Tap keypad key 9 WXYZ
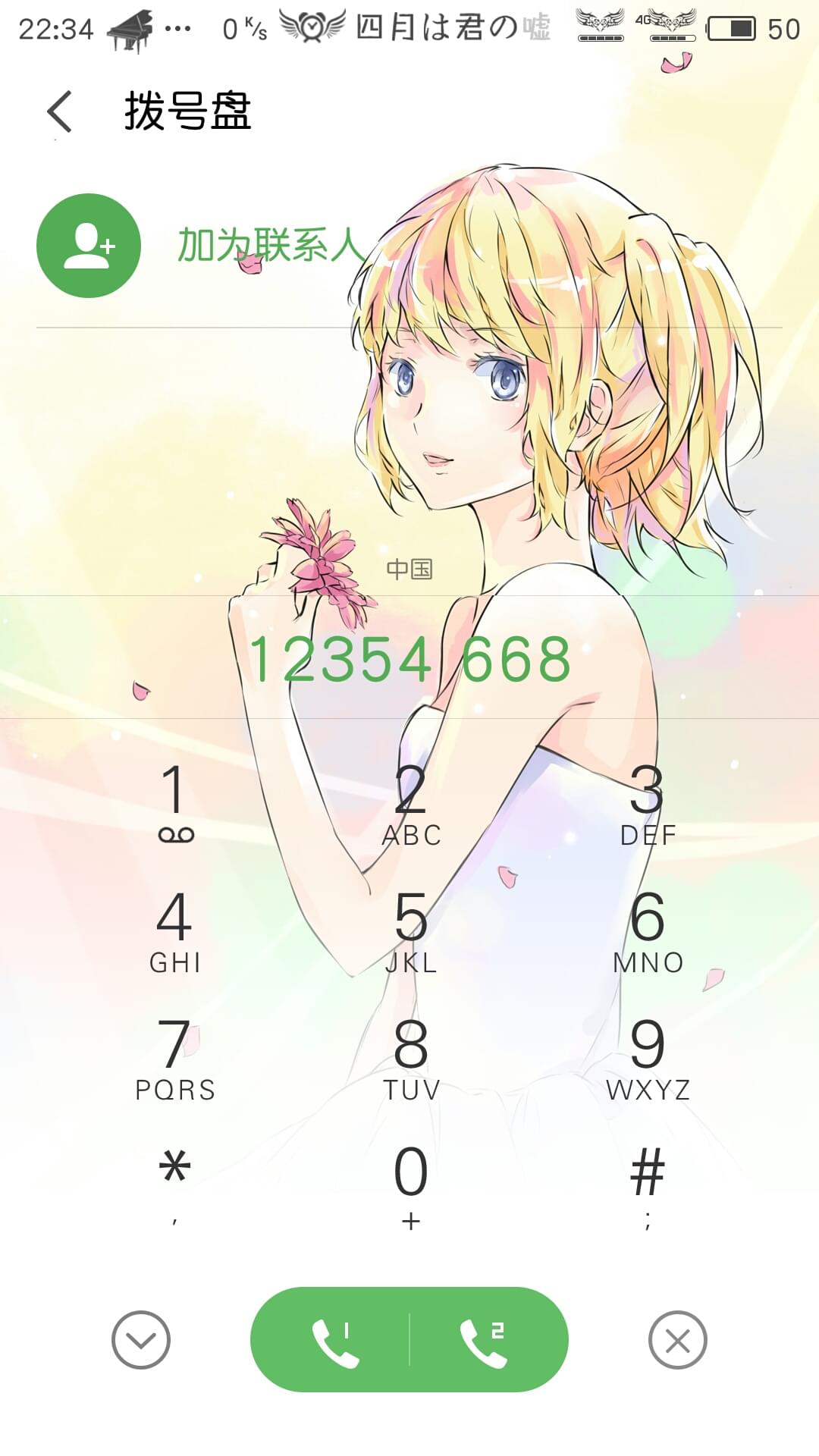The height and width of the screenshot is (1456, 819). (648, 1059)
